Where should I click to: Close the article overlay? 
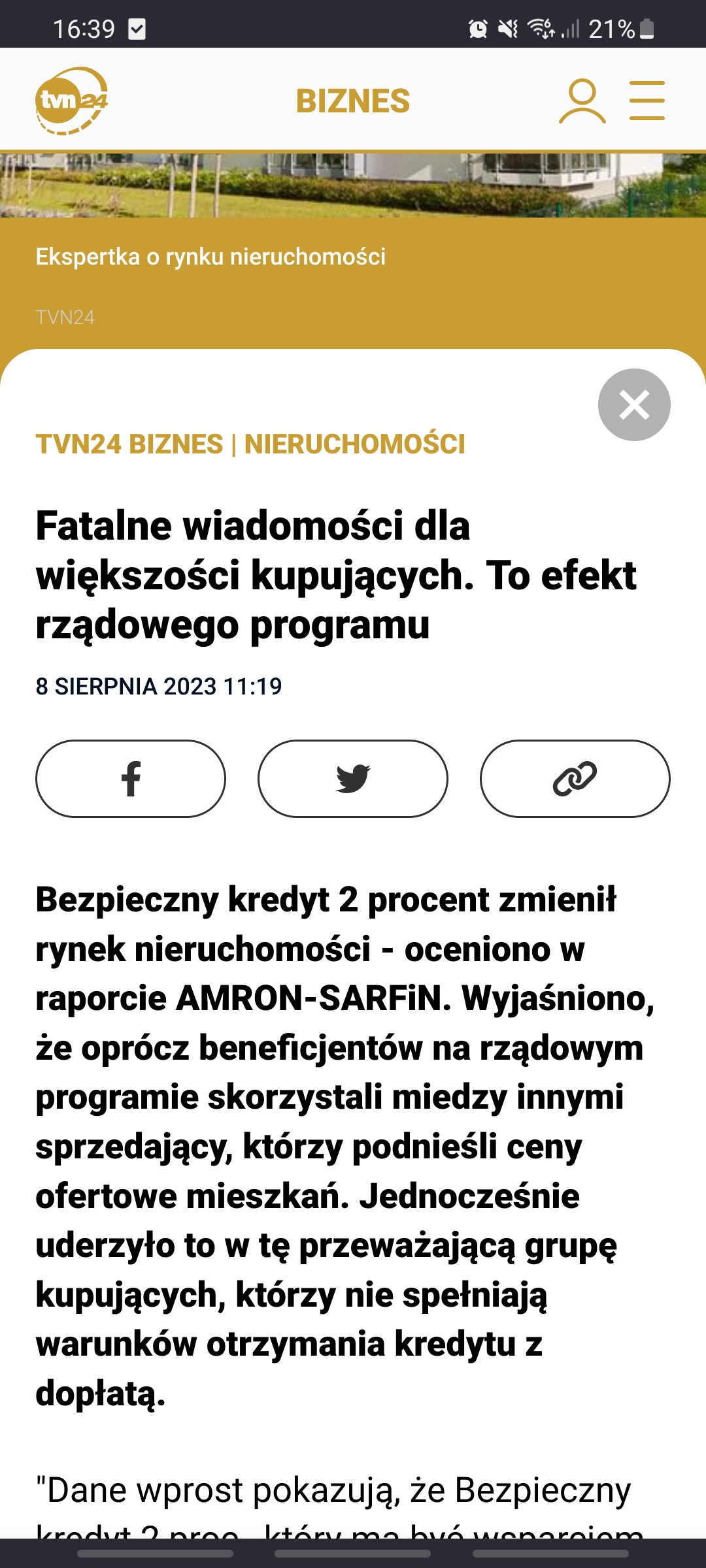(x=633, y=404)
